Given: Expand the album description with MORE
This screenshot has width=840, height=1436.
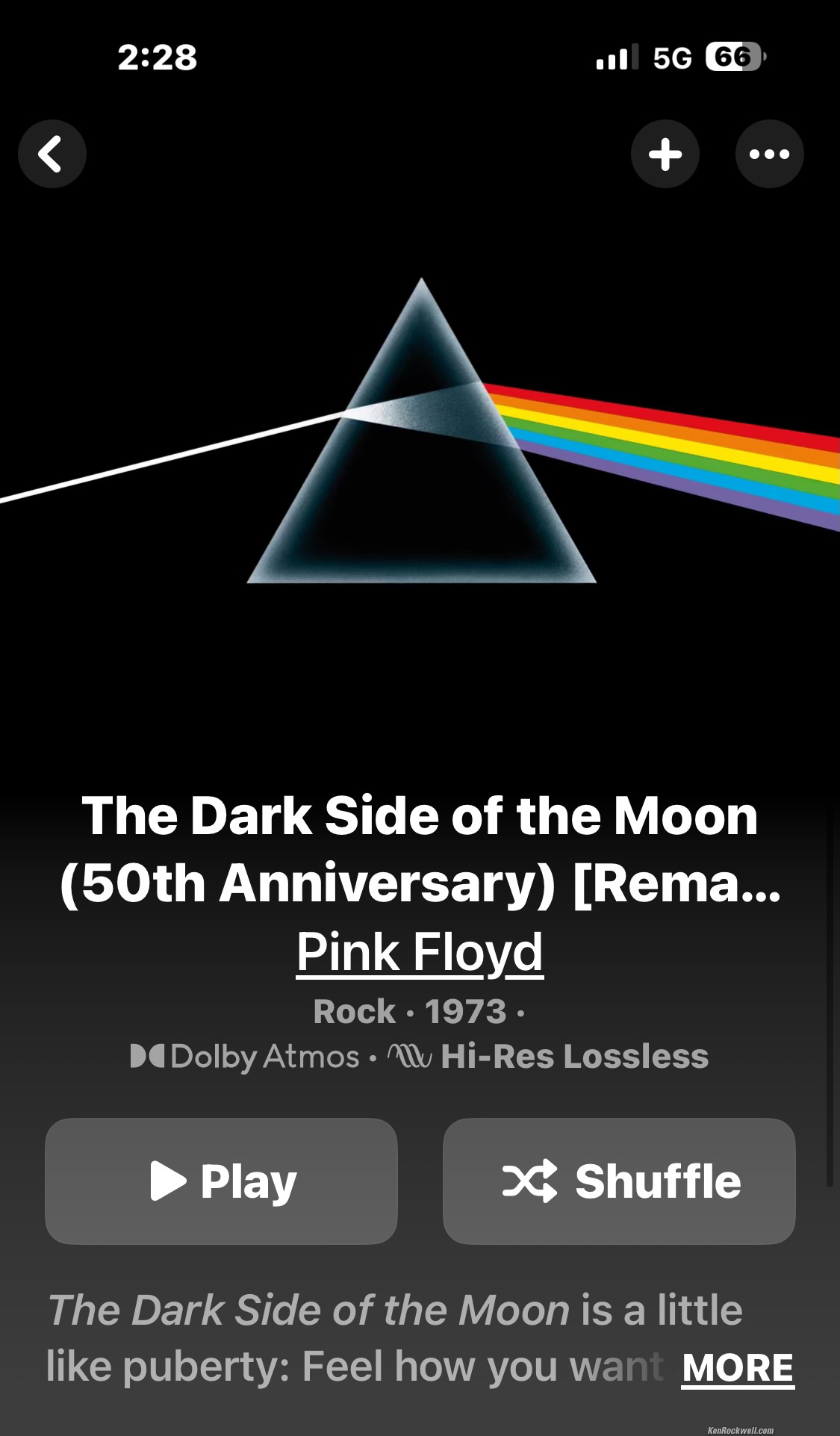Looking at the screenshot, I should click(737, 1367).
